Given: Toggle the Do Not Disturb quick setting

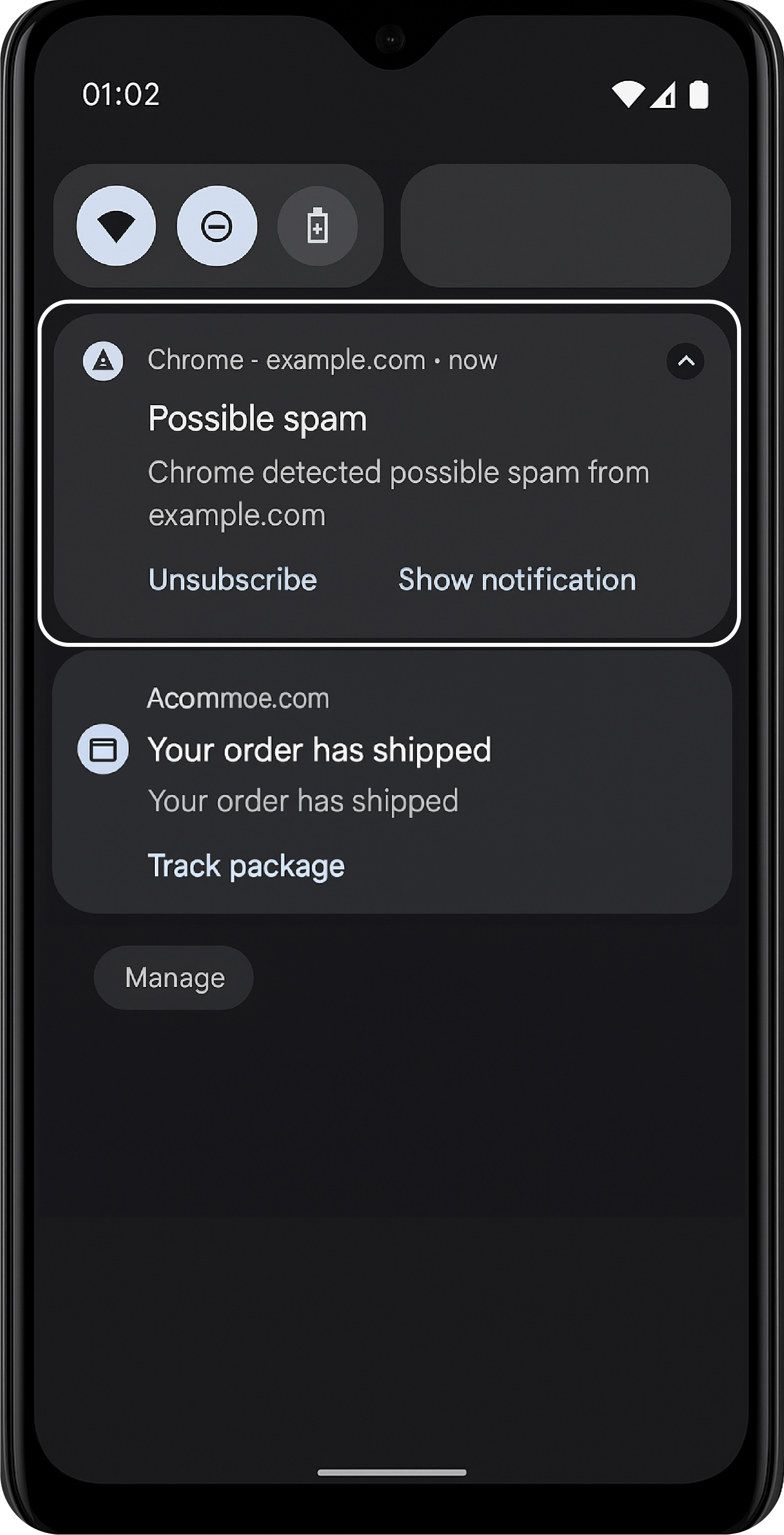Looking at the screenshot, I should 217,226.
